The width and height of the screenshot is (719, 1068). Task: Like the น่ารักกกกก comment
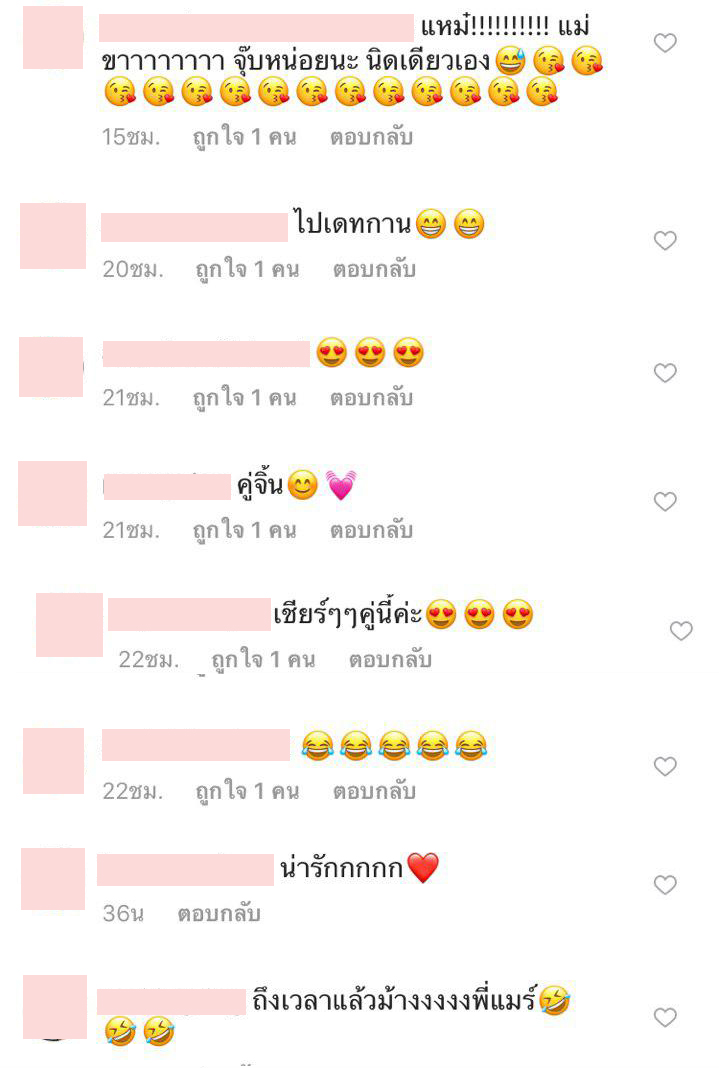(665, 885)
